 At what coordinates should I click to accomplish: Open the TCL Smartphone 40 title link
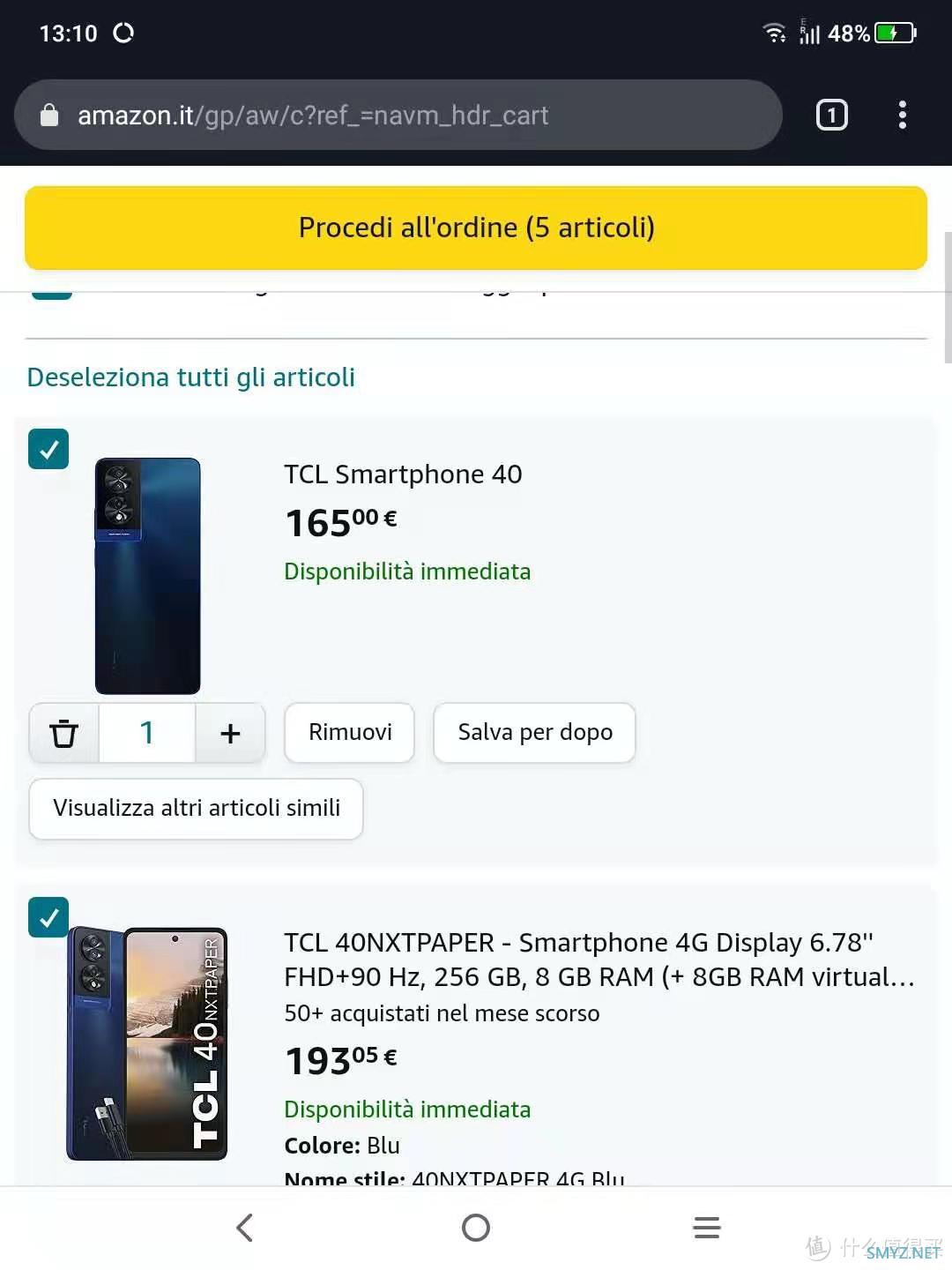[403, 474]
